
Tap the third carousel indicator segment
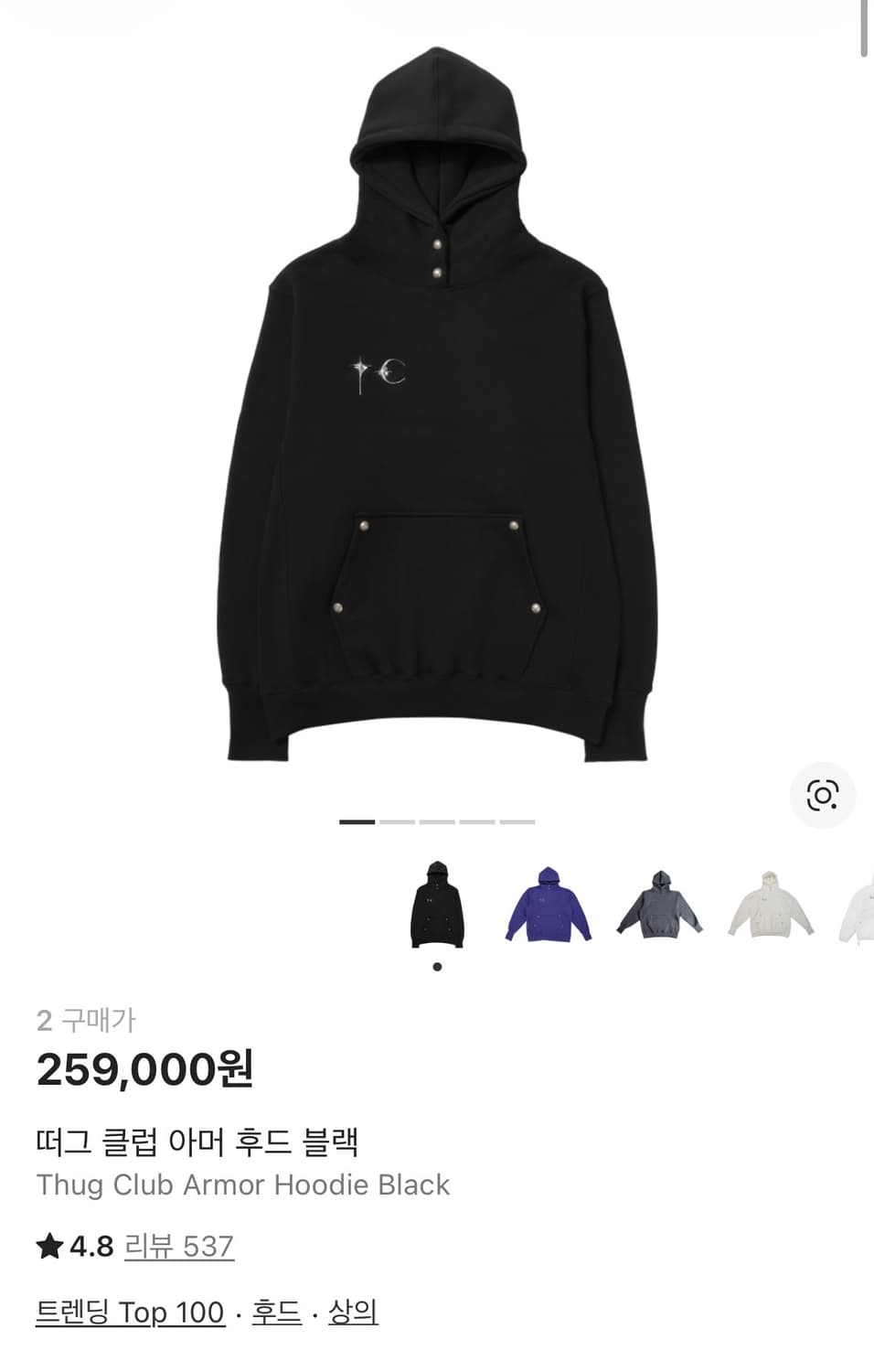click(x=436, y=823)
